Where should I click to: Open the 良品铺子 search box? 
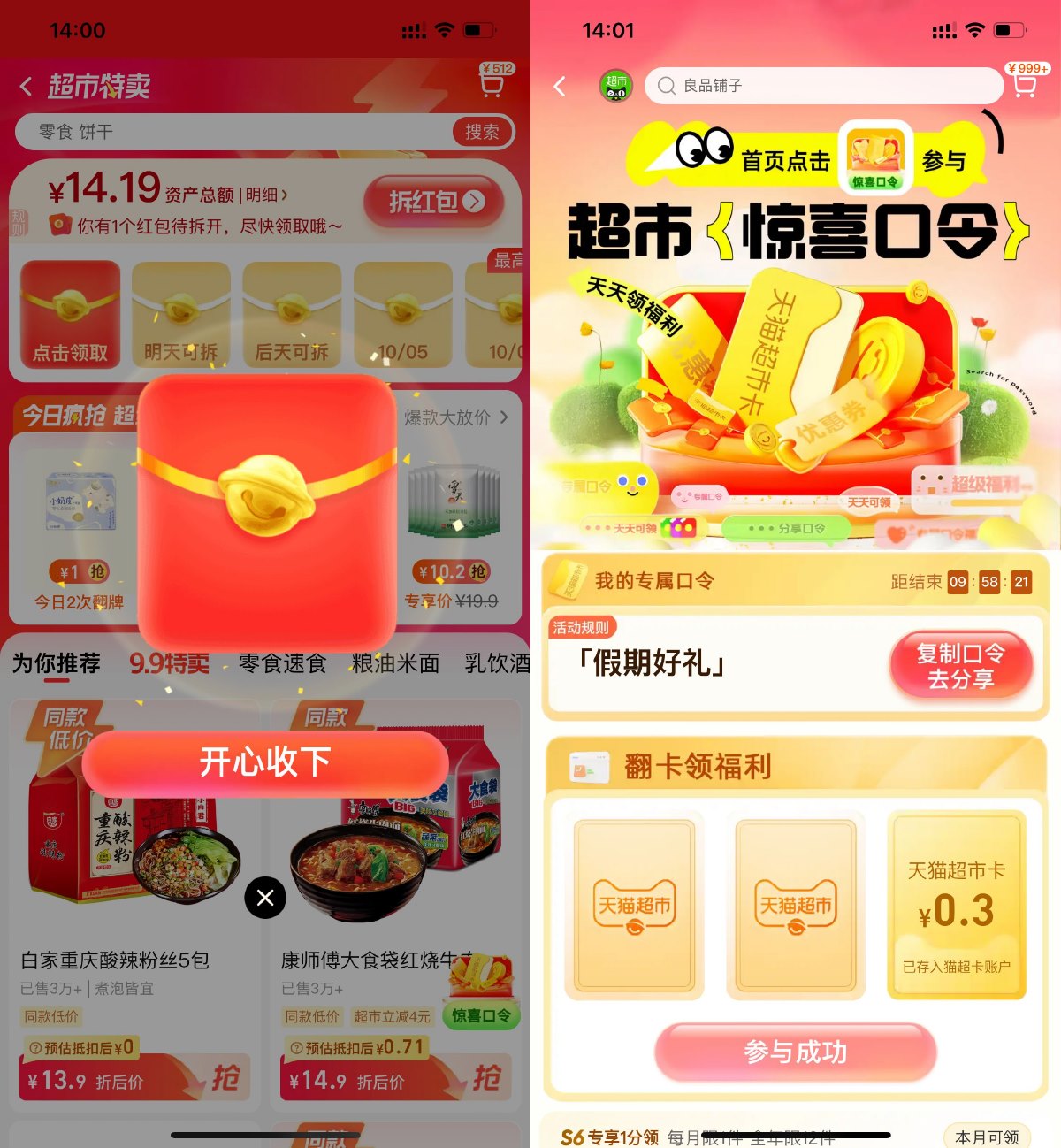(822, 86)
